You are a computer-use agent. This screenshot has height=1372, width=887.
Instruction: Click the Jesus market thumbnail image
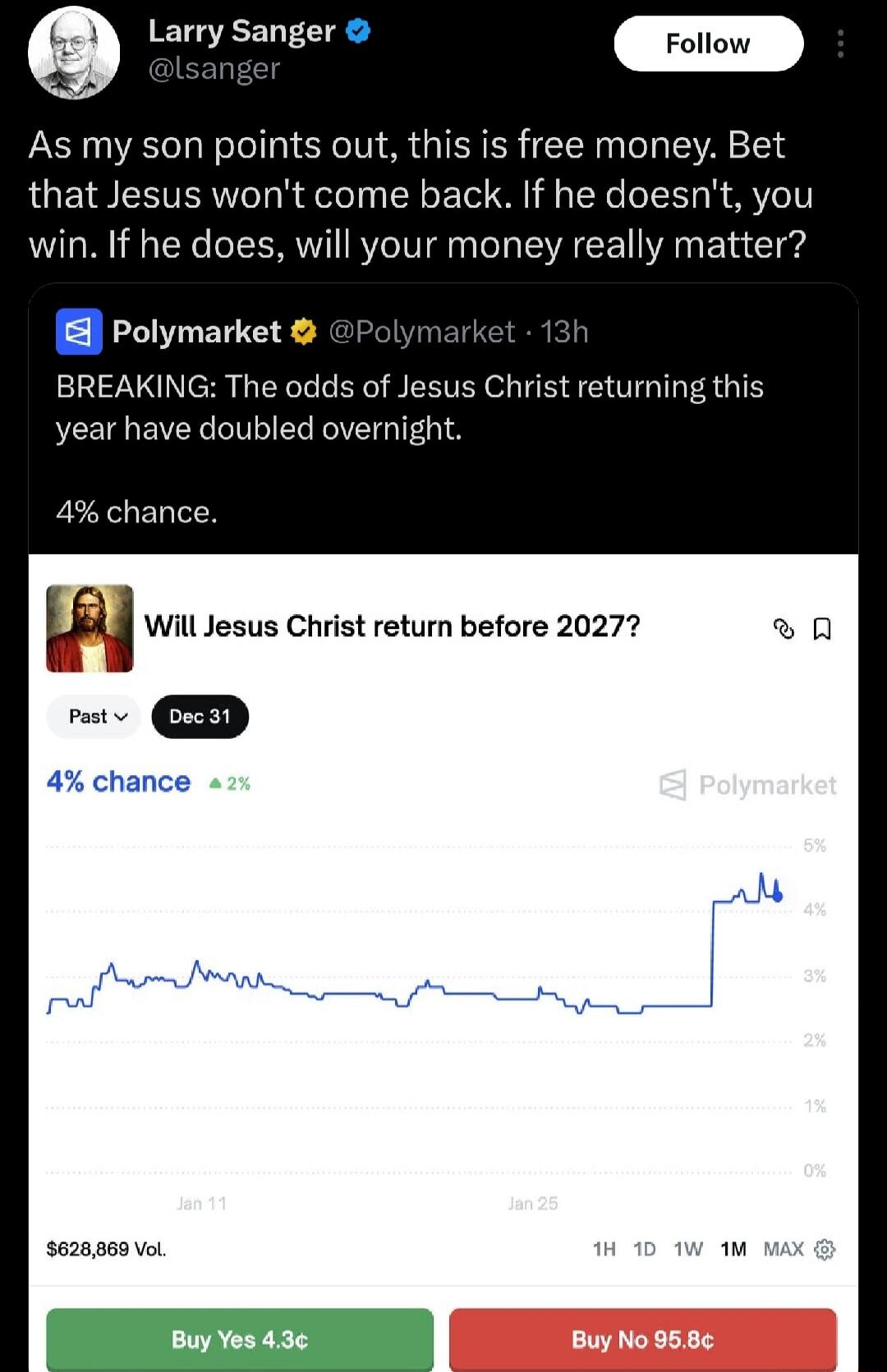click(x=90, y=629)
